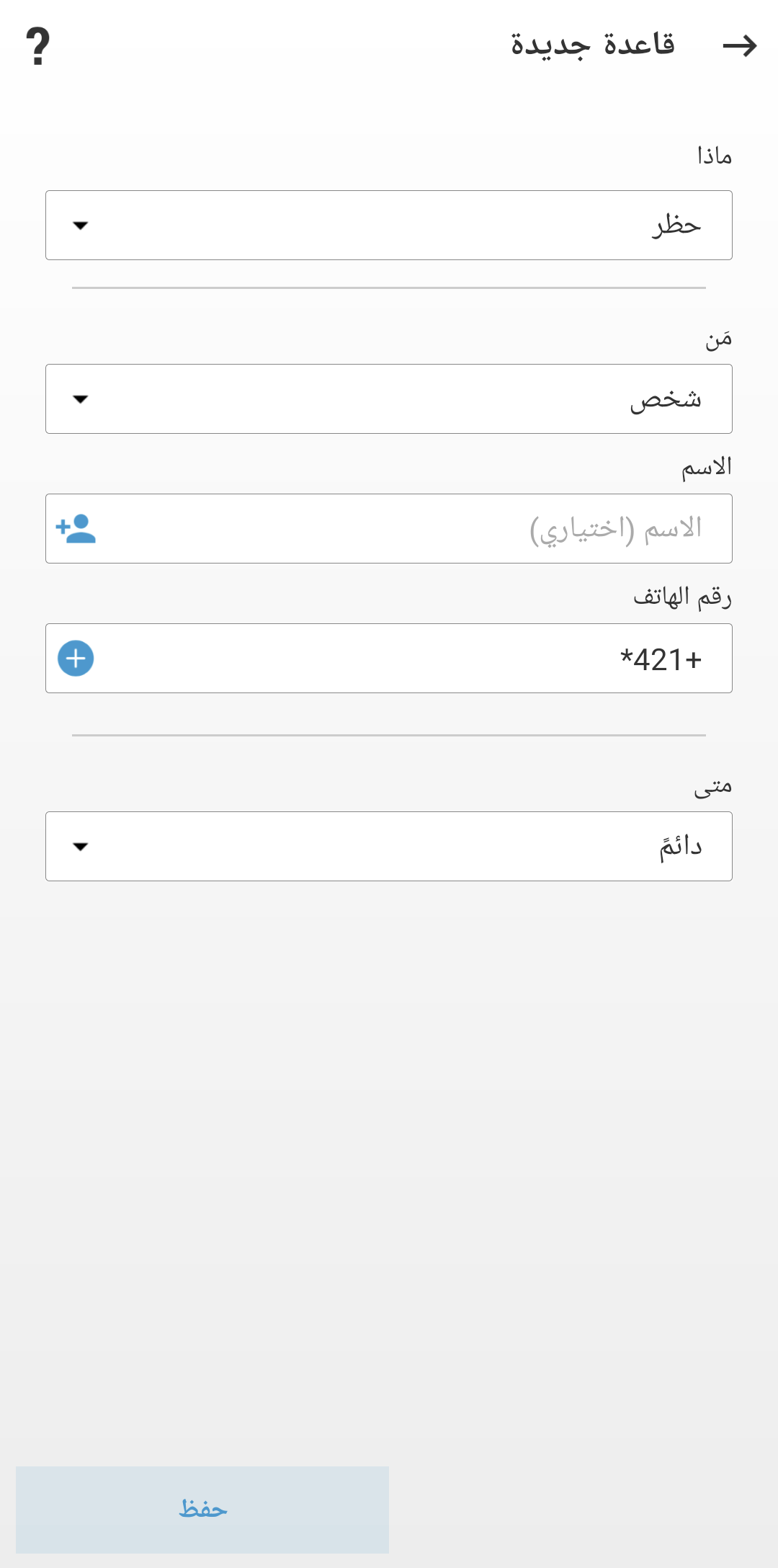The height and width of the screenshot is (1568, 778).
Task: Open the ماذا action dropdown showing حظر
Action: point(389,225)
